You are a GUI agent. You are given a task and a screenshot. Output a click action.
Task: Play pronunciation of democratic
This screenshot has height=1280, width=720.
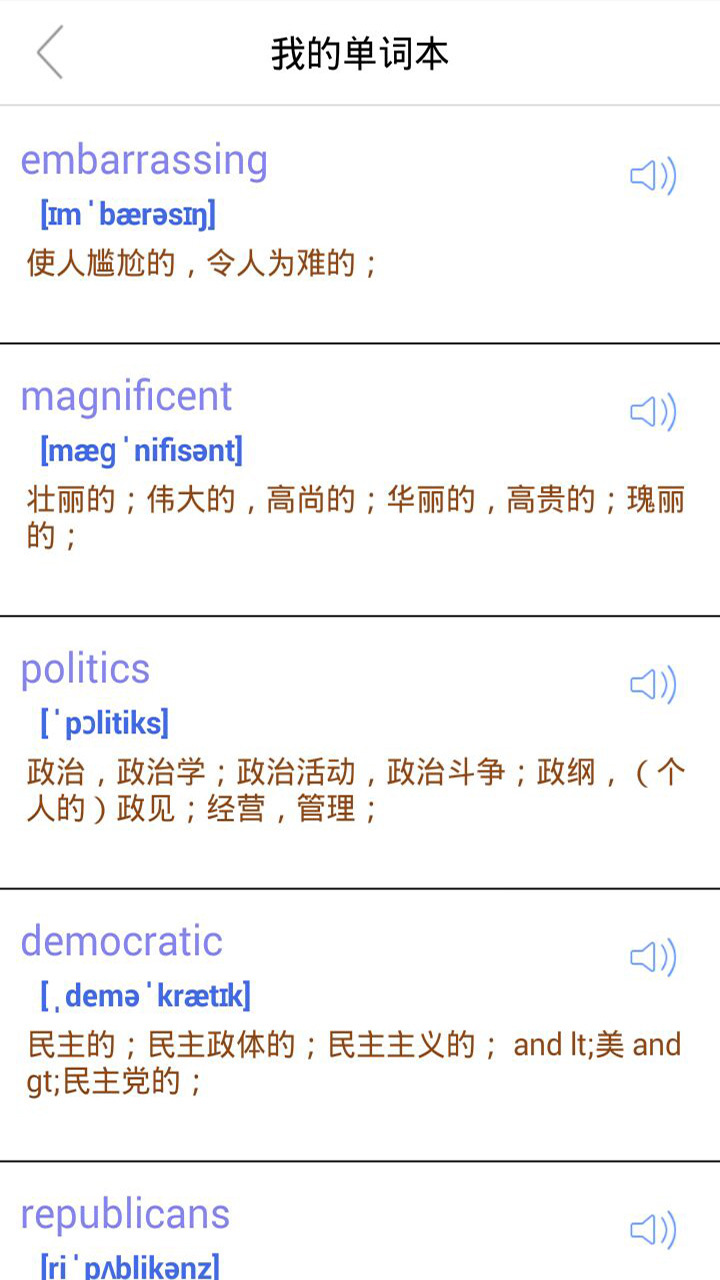tap(653, 958)
